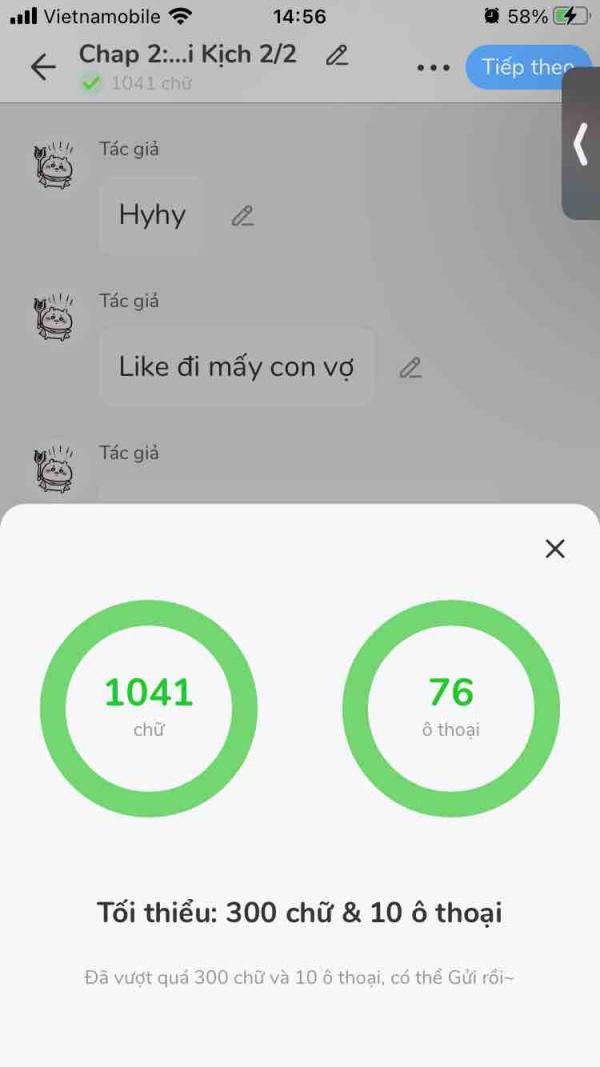
Task: Go back with the arrow icon
Action: click(43, 67)
